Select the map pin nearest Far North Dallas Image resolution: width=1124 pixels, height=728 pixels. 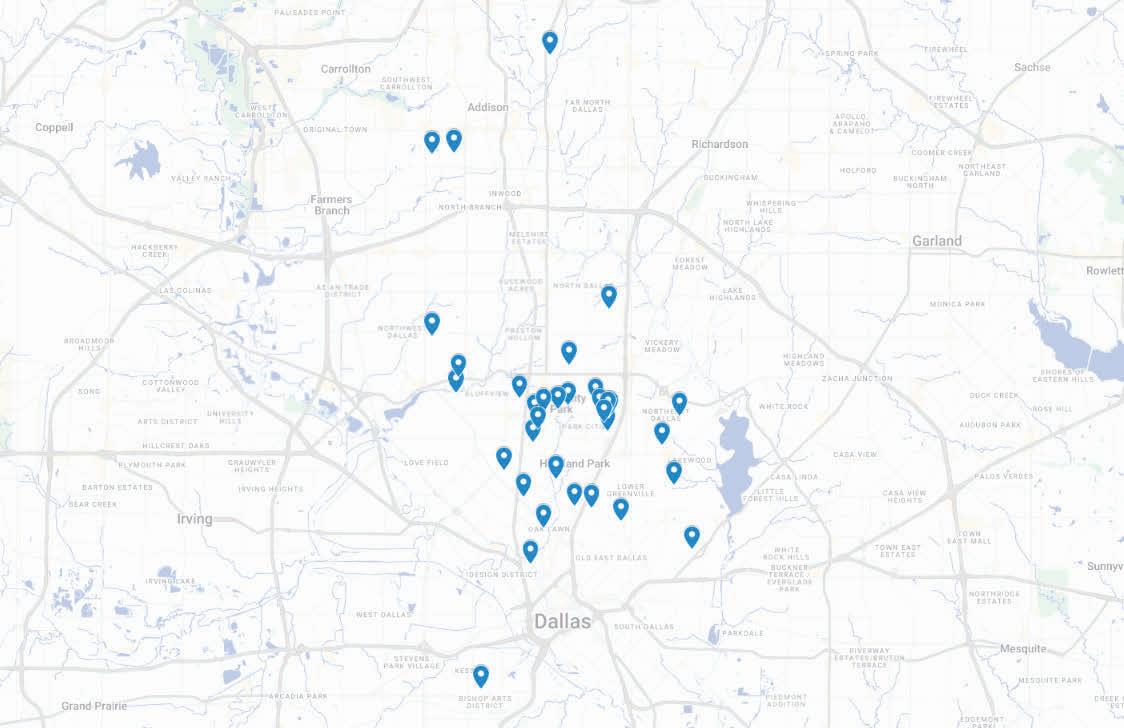(x=549, y=41)
